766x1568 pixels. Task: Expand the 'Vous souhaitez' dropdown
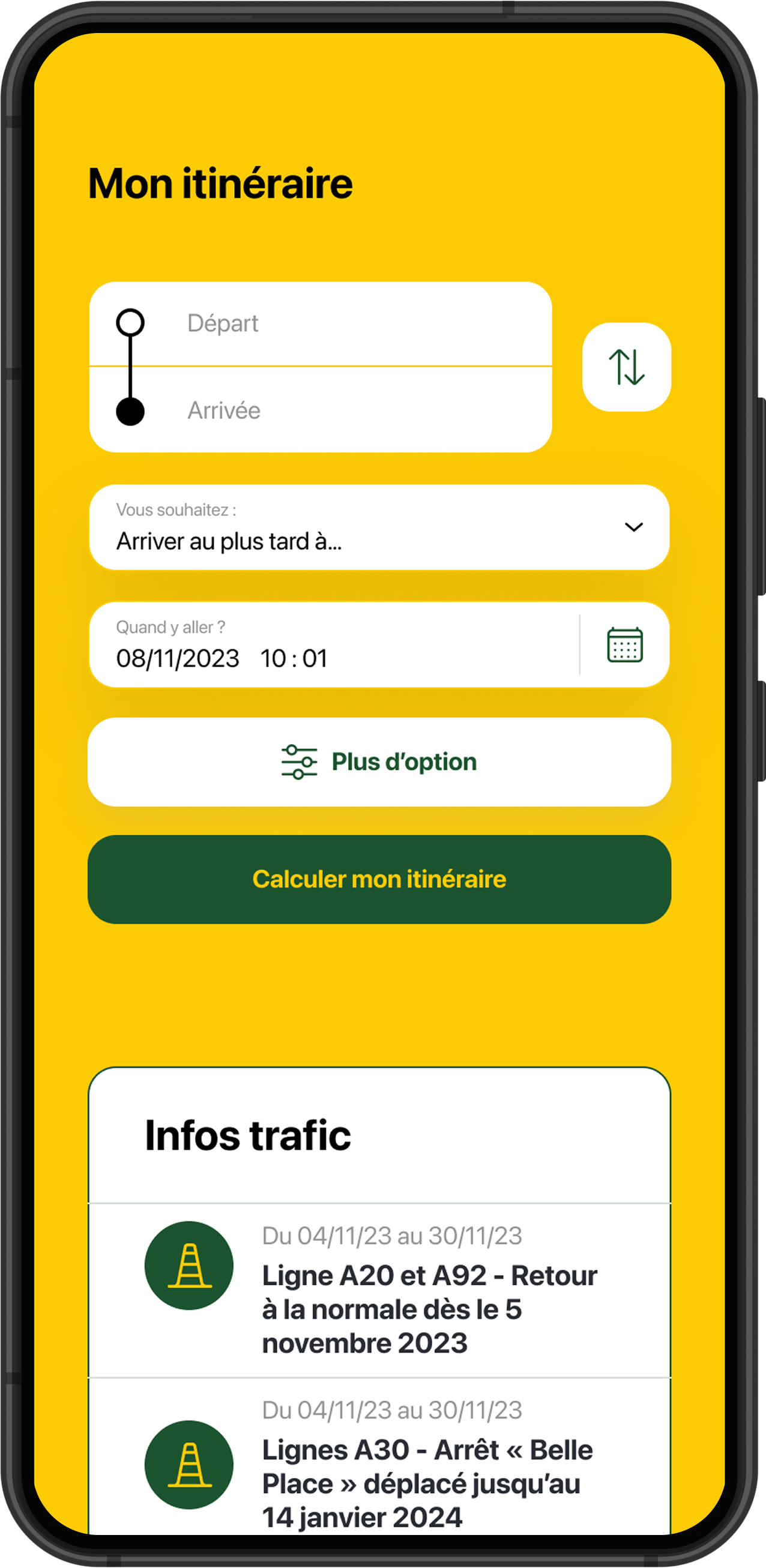[x=379, y=527]
